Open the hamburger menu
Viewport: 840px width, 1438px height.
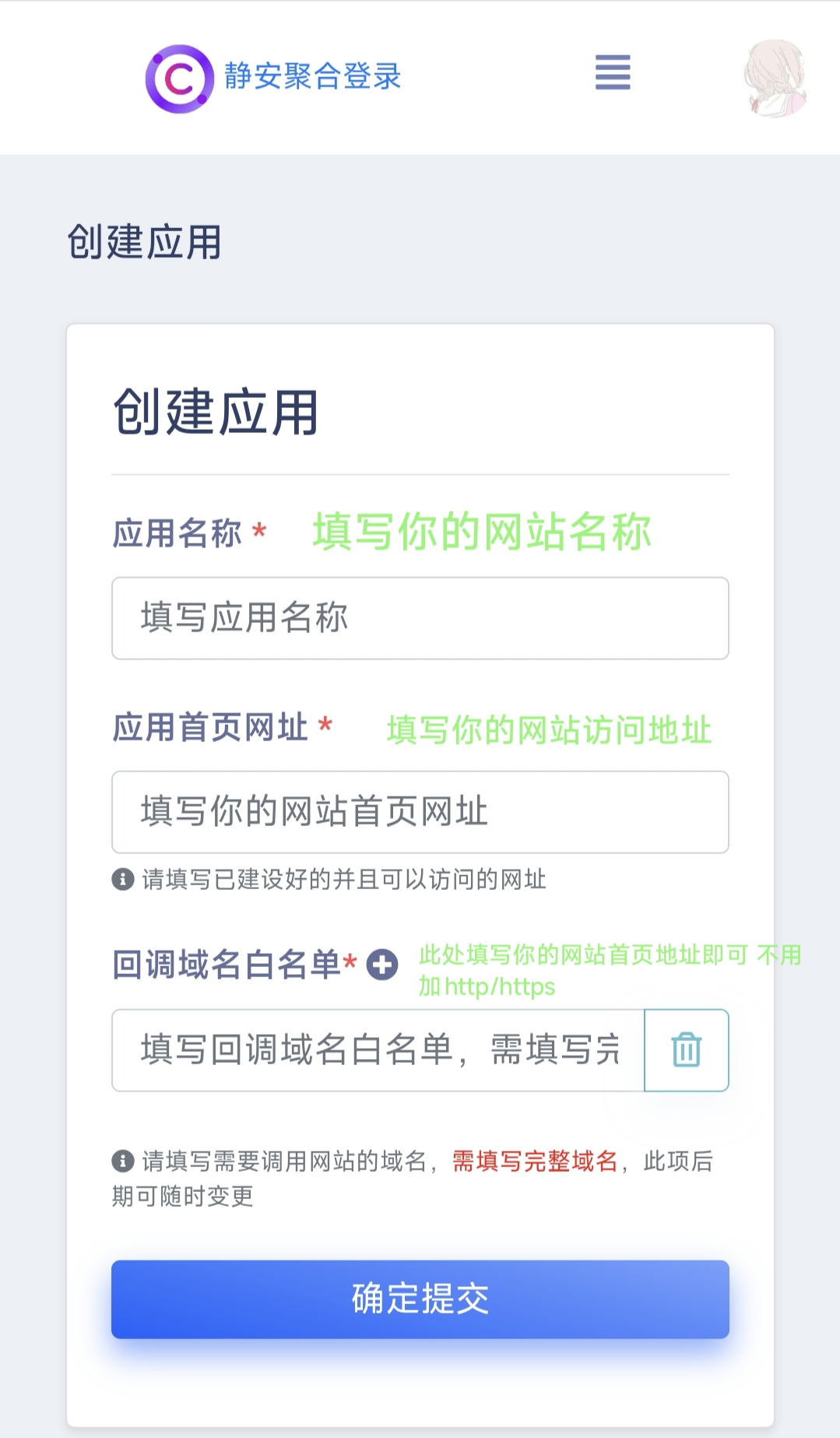click(613, 72)
